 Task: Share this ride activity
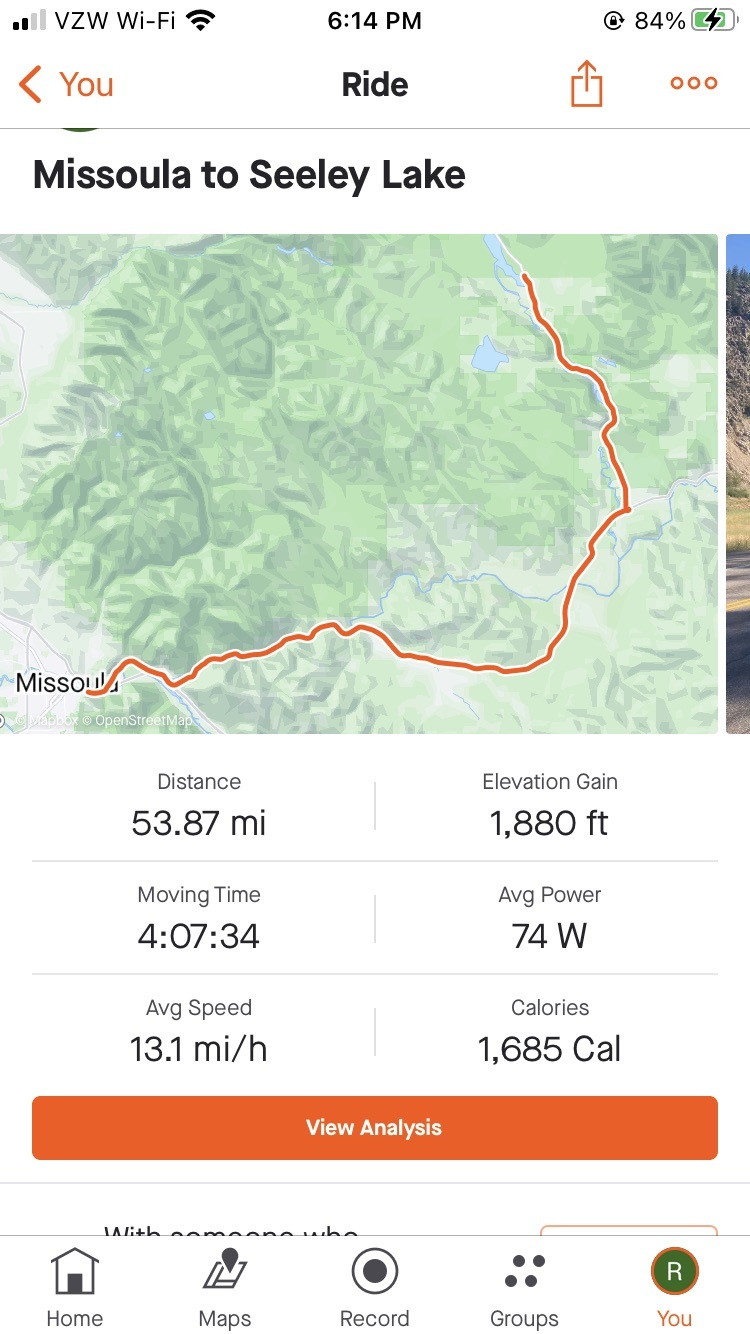click(x=587, y=84)
